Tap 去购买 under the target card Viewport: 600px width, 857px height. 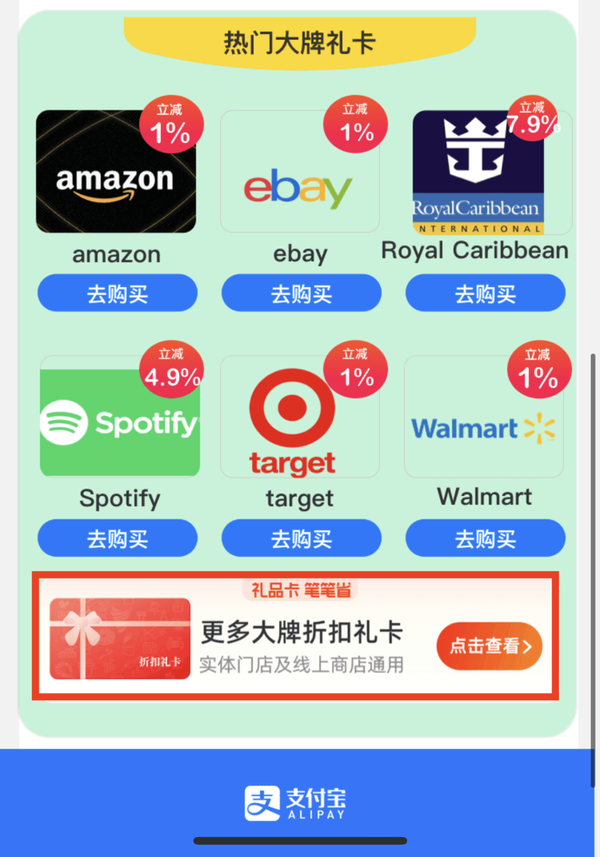point(301,539)
